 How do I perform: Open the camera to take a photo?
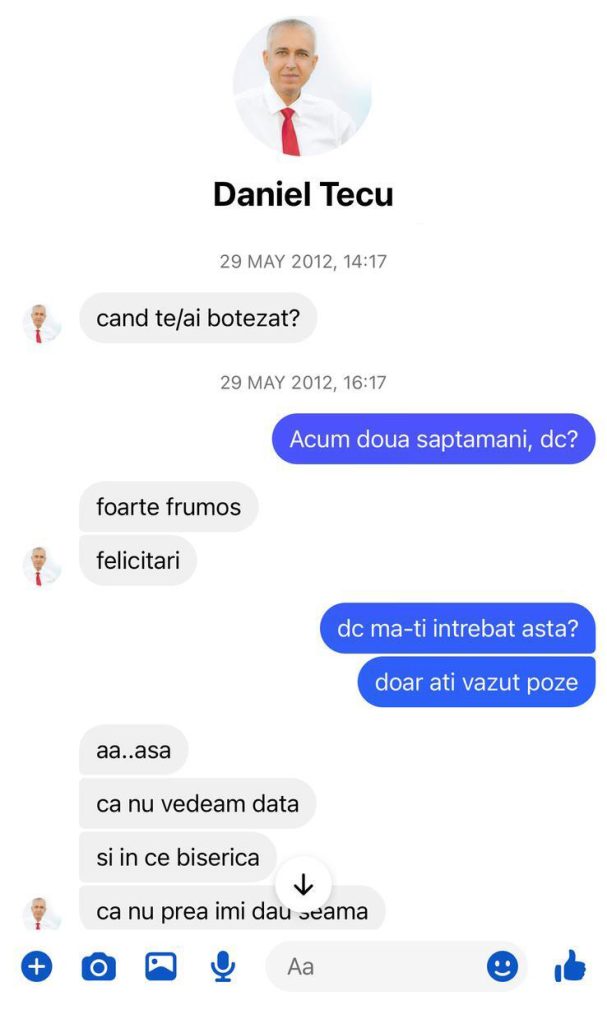coord(99,967)
